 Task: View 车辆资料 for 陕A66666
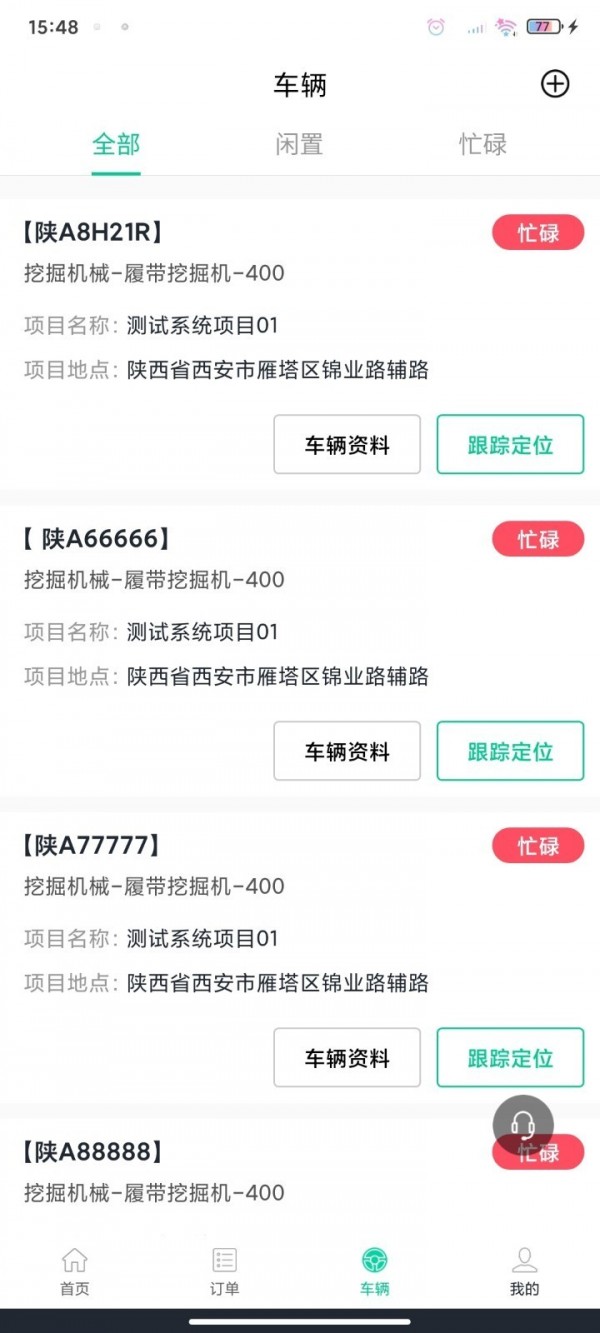(347, 751)
